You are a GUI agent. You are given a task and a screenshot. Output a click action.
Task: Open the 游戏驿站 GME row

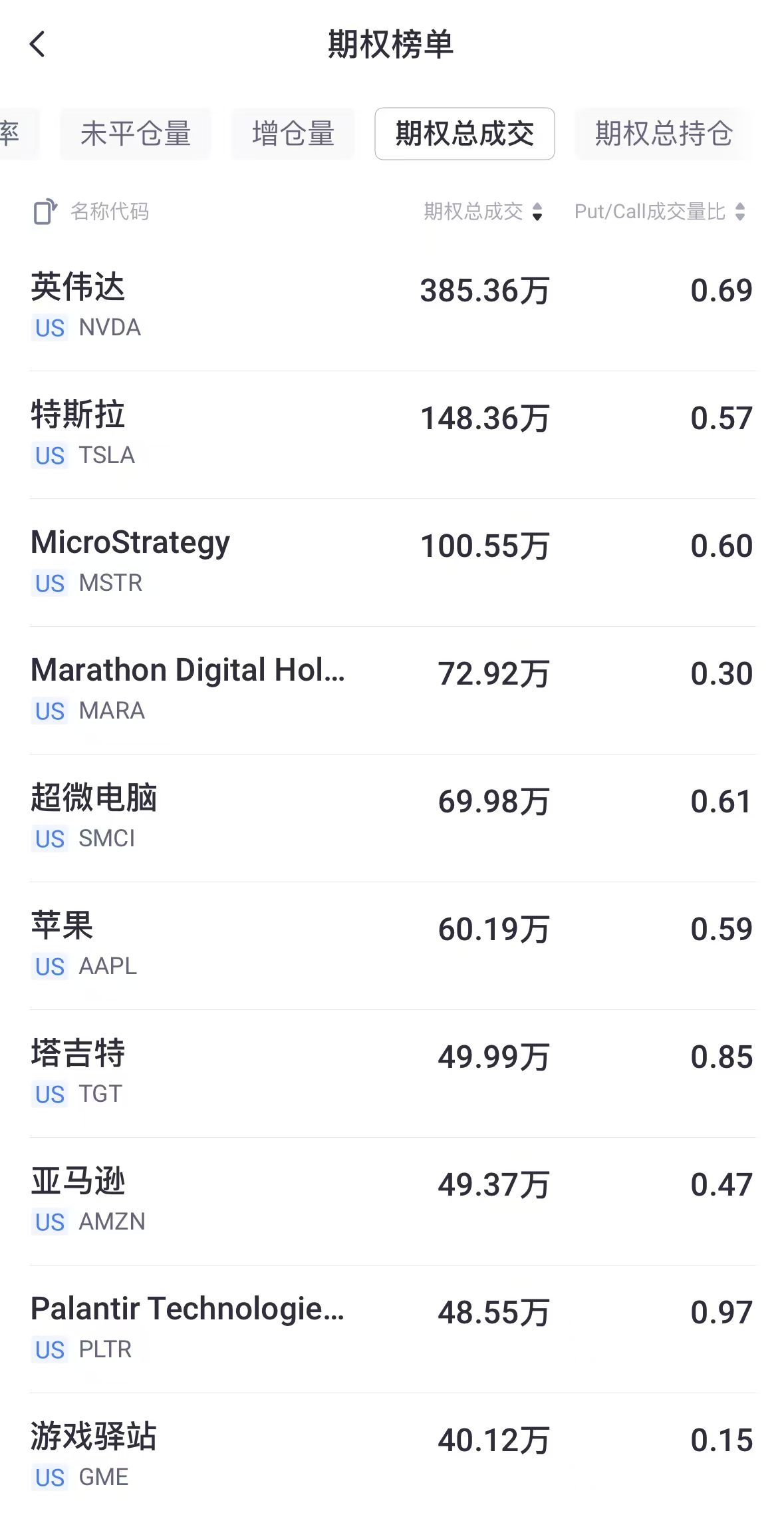click(x=392, y=1456)
